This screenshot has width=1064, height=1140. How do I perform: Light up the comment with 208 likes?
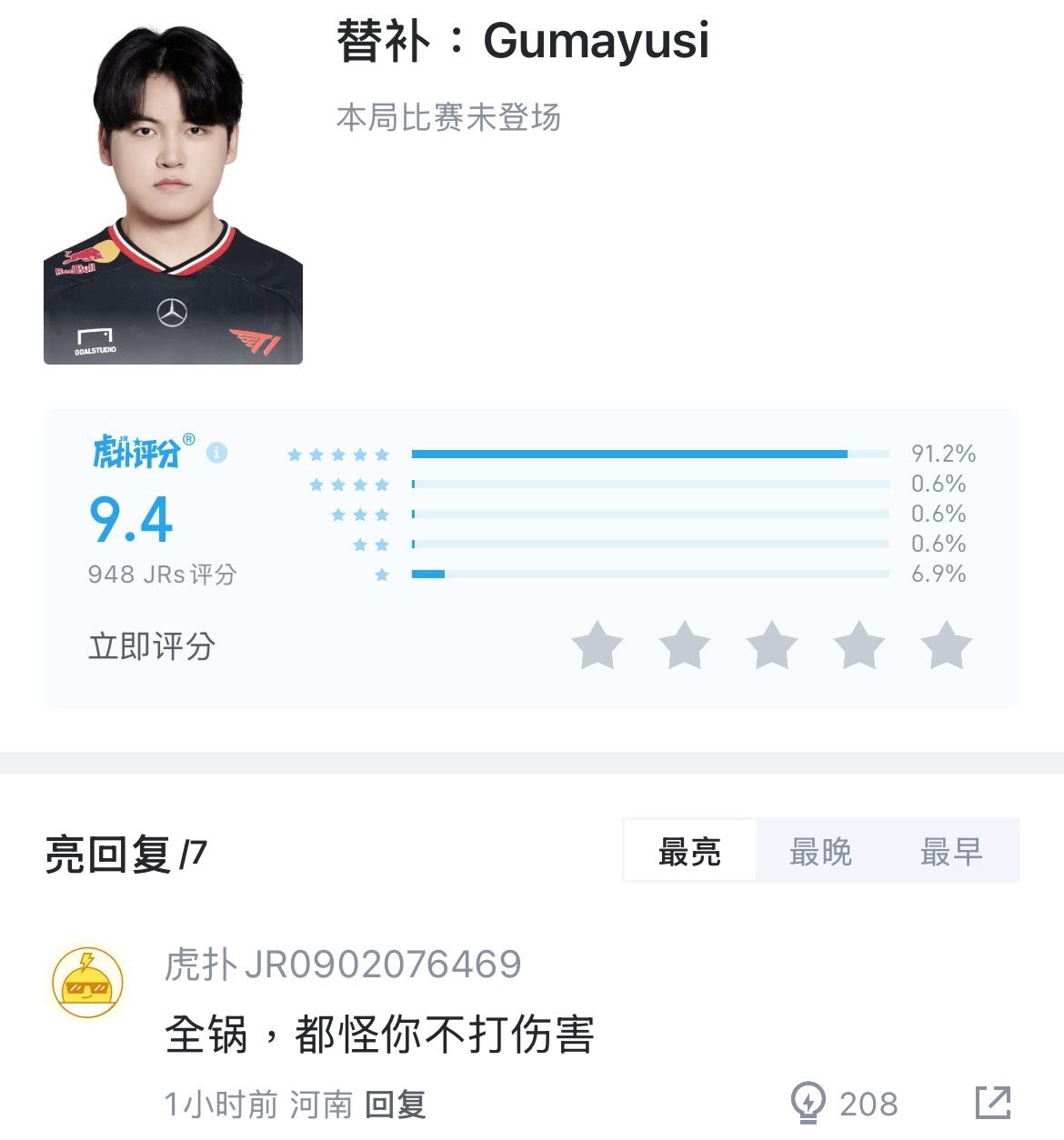coord(808,1104)
